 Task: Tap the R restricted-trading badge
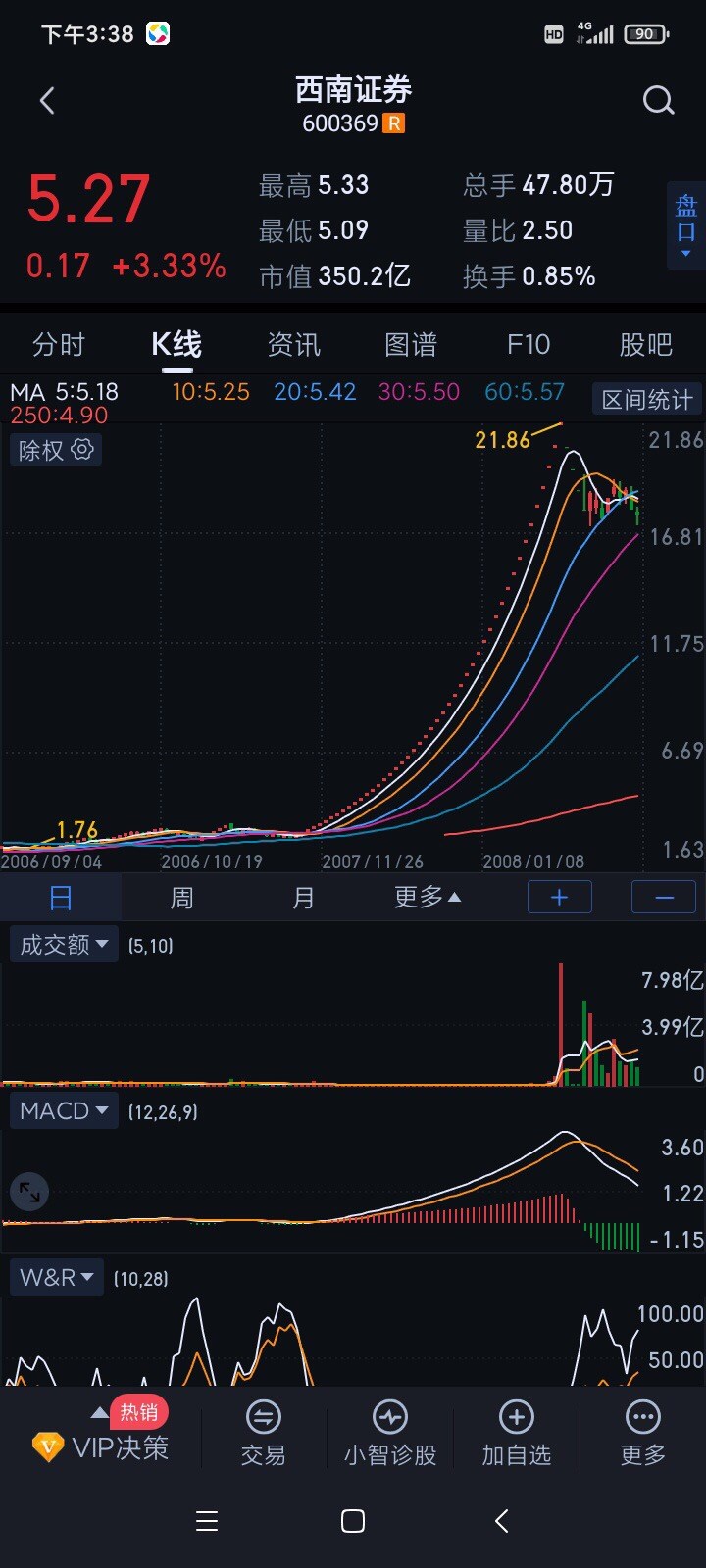[x=395, y=125]
